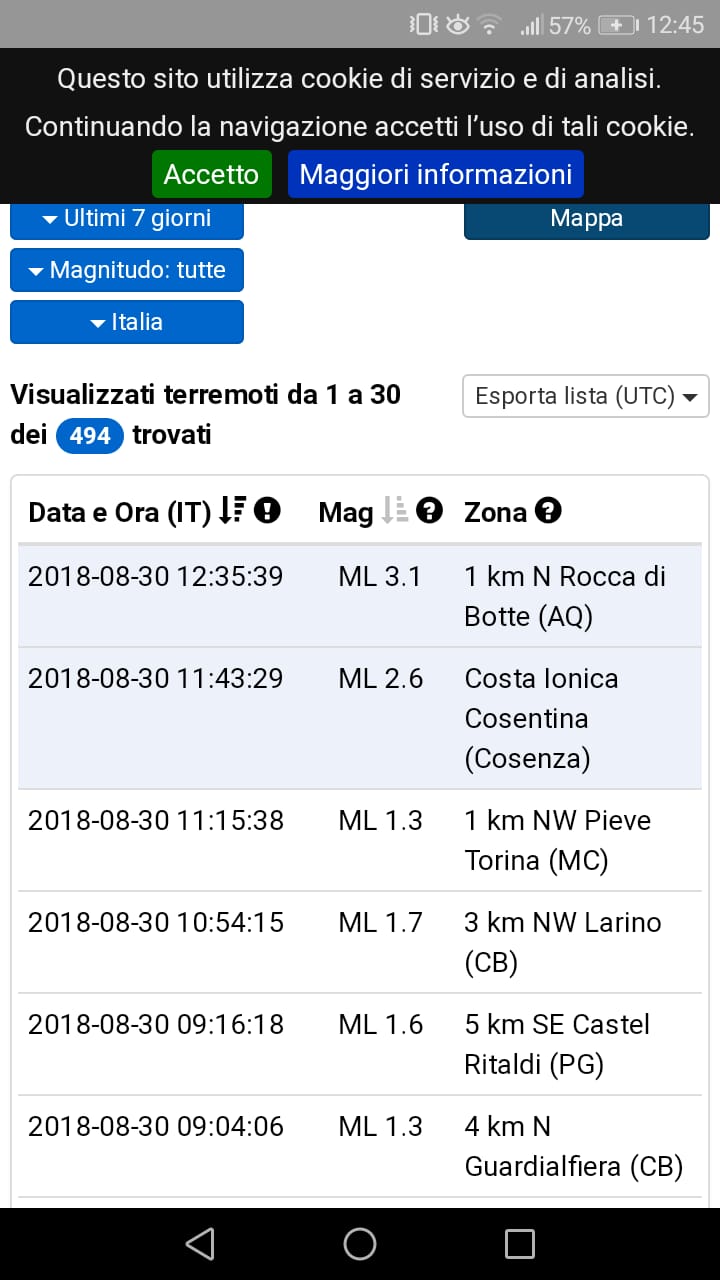
Task: Open the Costa Ionica Cosentina earthquake entry
Action: [x=360, y=718]
